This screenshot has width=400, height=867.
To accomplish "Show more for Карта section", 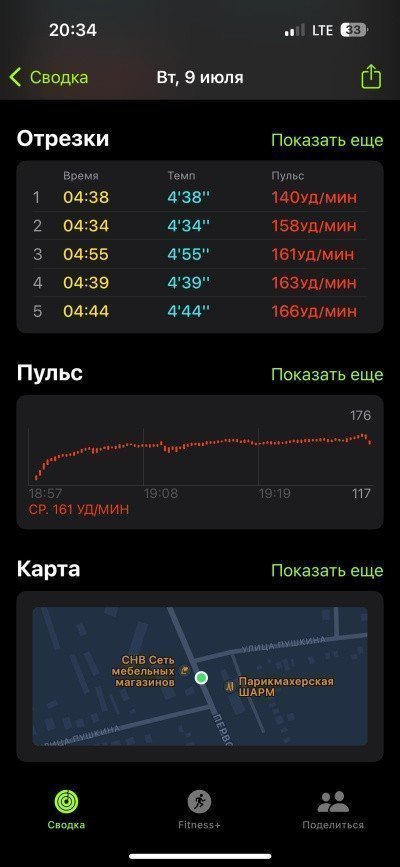I will pyautogui.click(x=327, y=570).
